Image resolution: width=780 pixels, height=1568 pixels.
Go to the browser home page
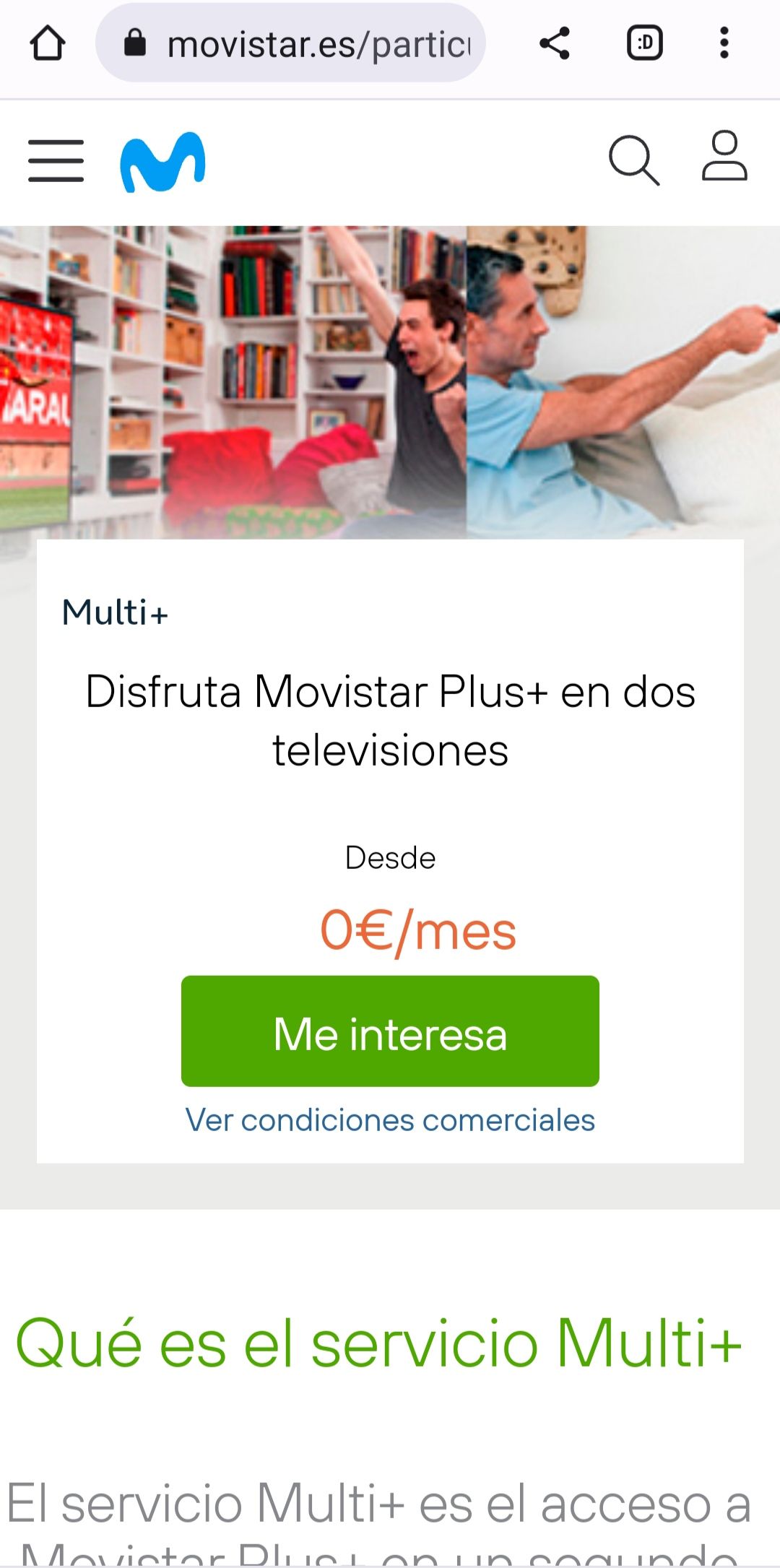tap(48, 43)
